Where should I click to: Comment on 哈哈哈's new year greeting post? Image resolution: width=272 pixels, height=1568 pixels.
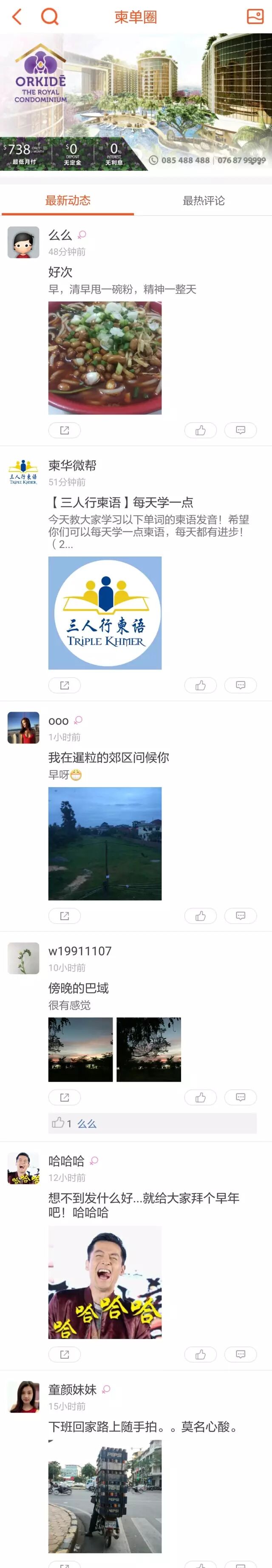(x=241, y=1354)
